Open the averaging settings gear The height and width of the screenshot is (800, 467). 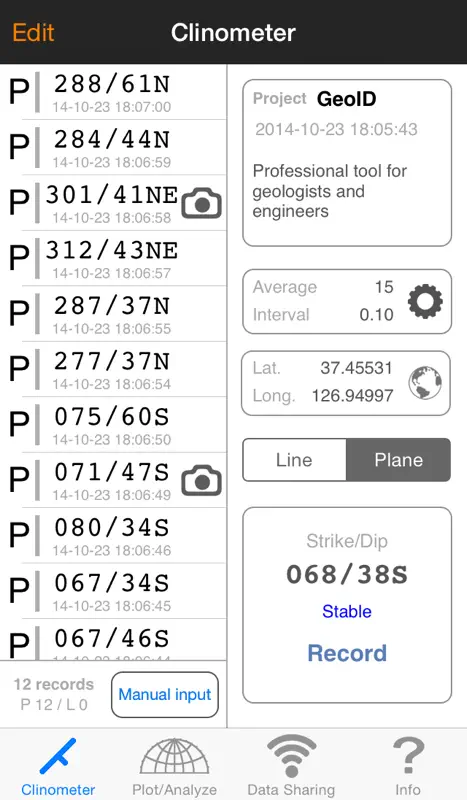[425, 302]
